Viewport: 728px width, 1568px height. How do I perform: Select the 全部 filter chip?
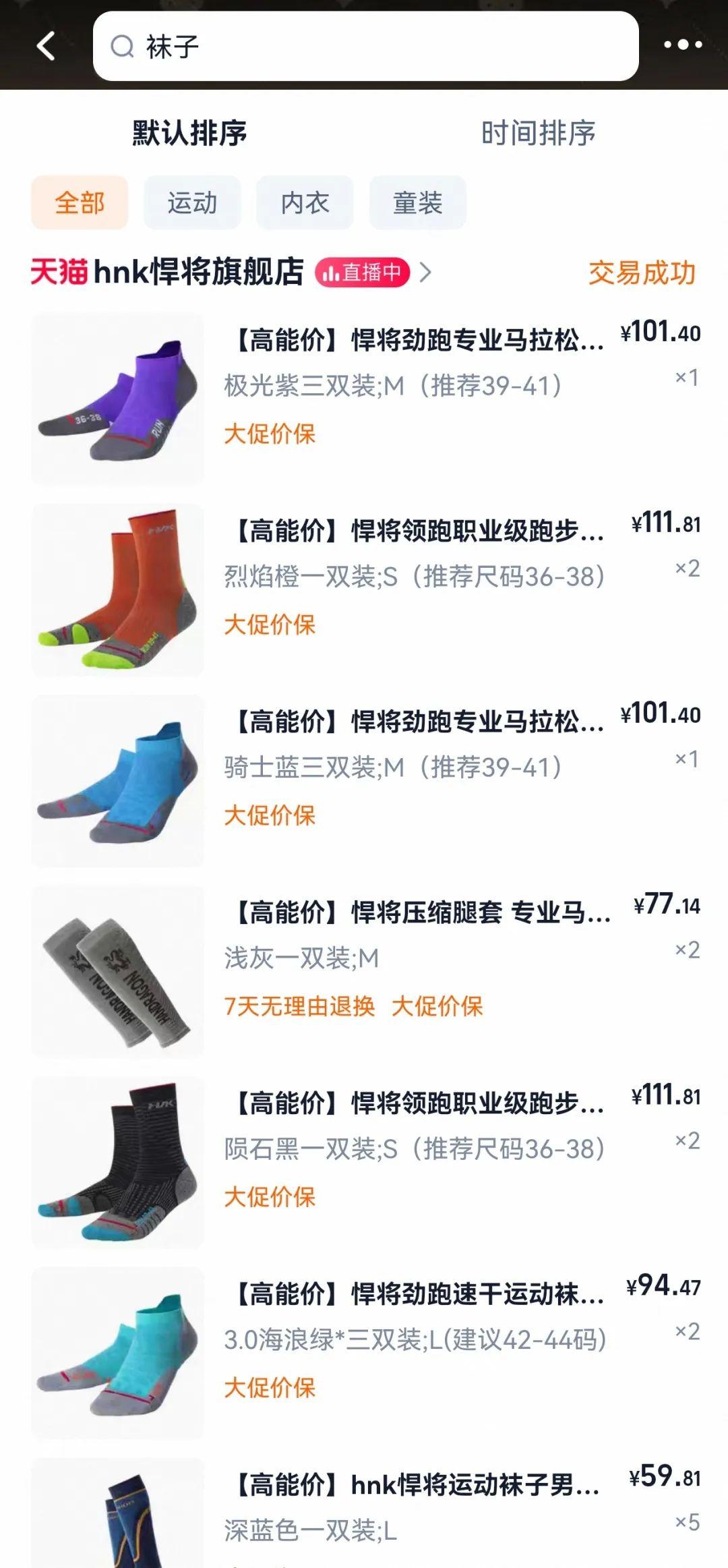coord(79,202)
